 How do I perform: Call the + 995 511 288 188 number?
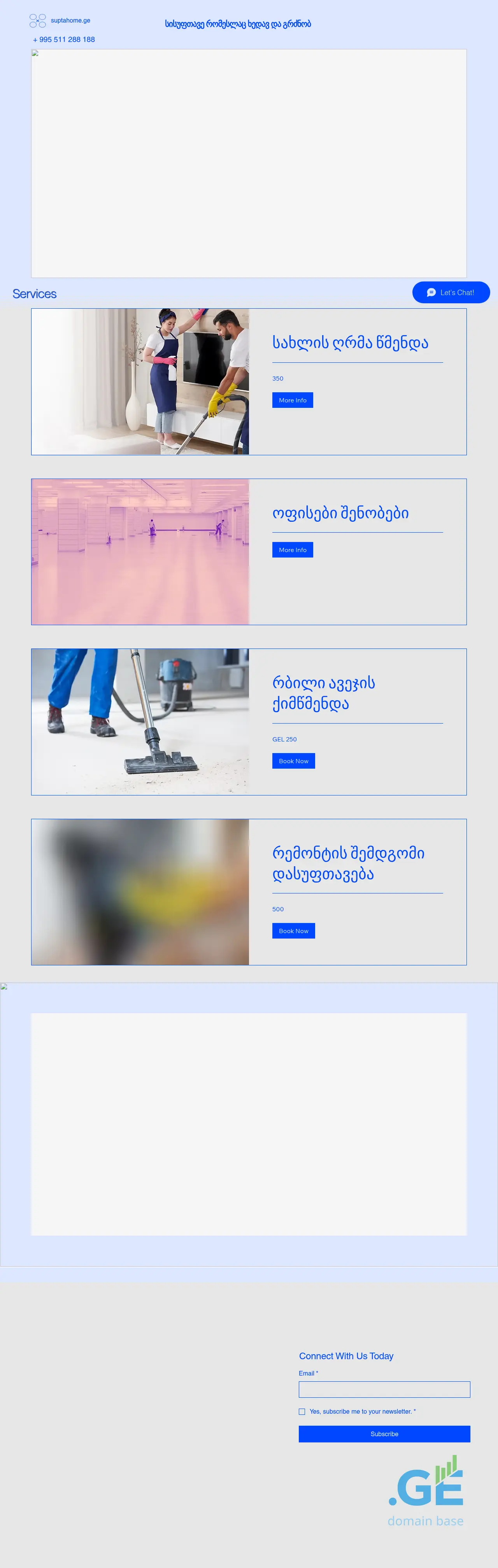pos(64,40)
